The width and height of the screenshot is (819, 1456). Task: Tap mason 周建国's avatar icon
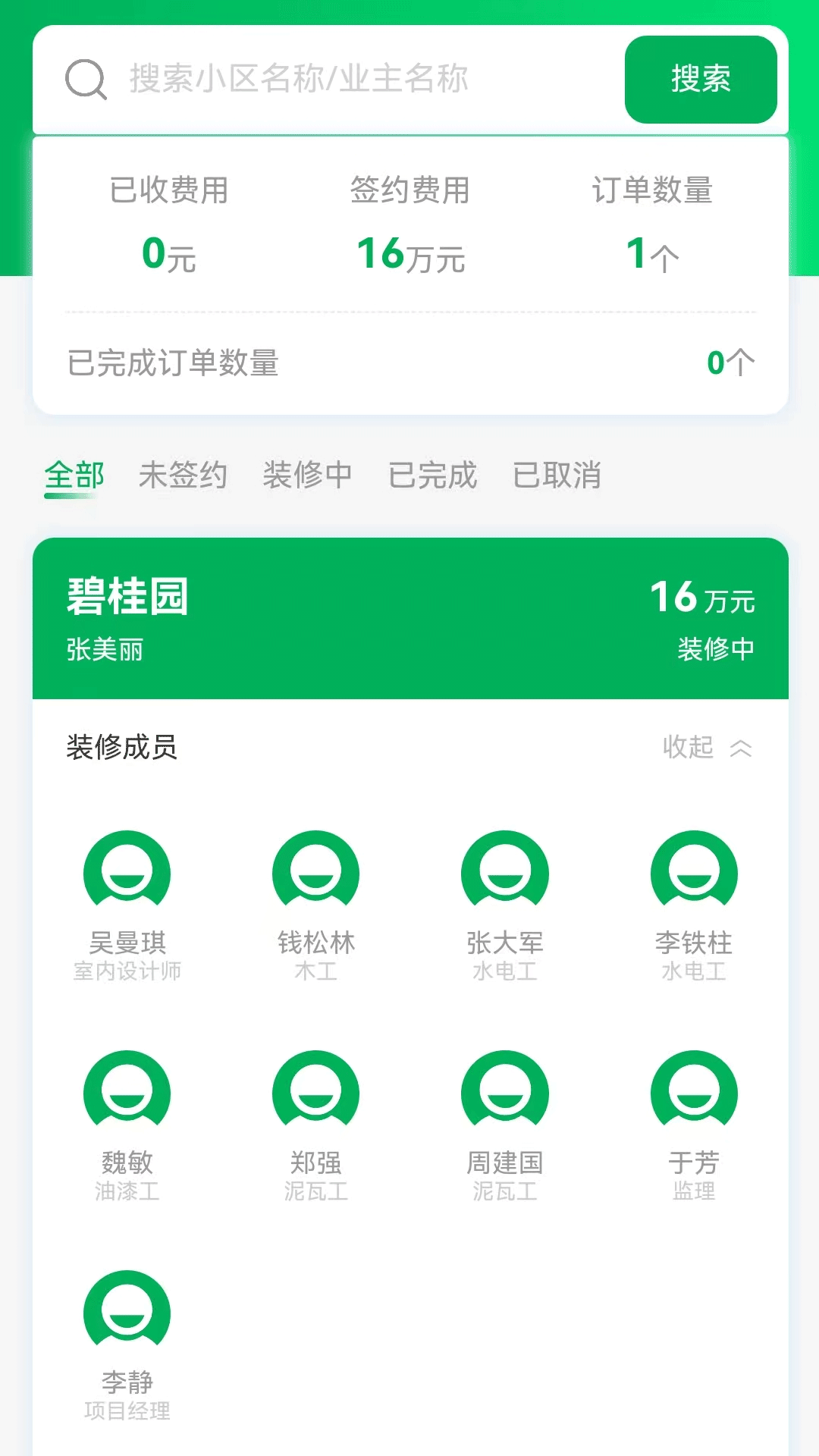point(504,1092)
